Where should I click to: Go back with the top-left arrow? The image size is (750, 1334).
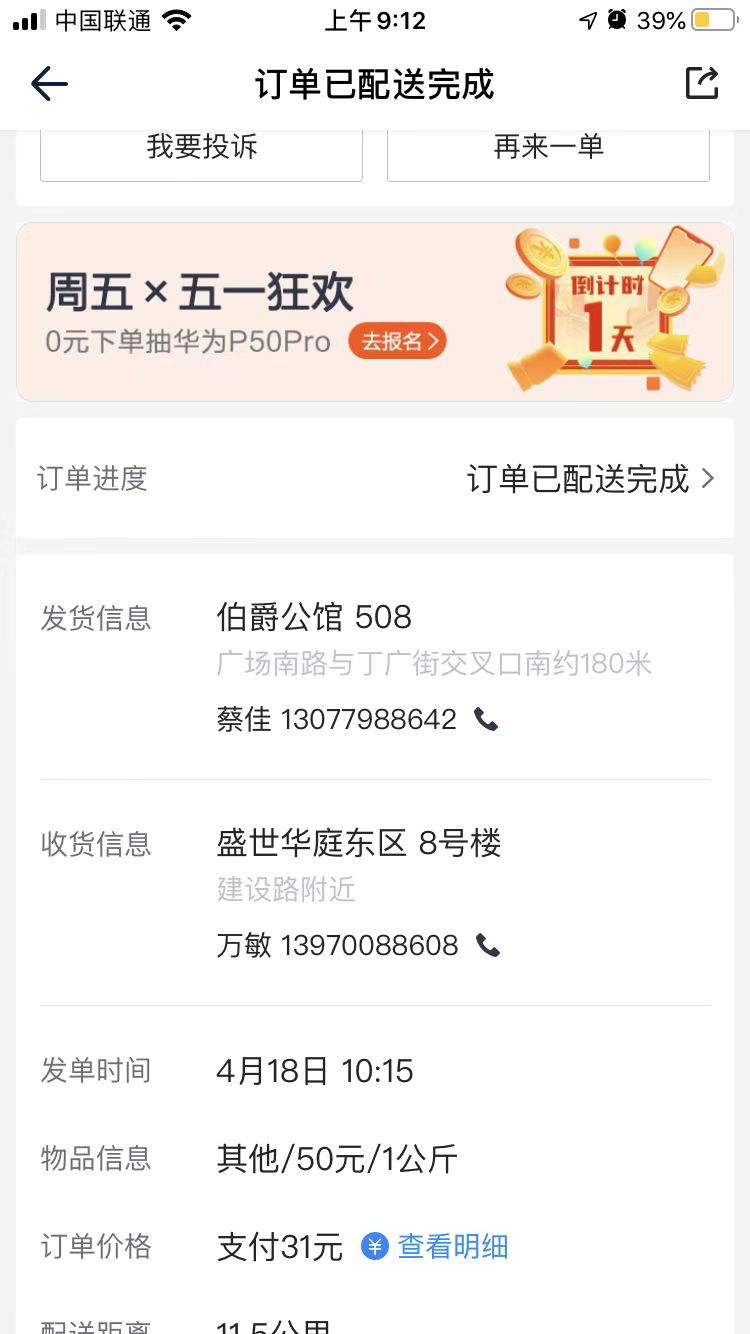(49, 84)
